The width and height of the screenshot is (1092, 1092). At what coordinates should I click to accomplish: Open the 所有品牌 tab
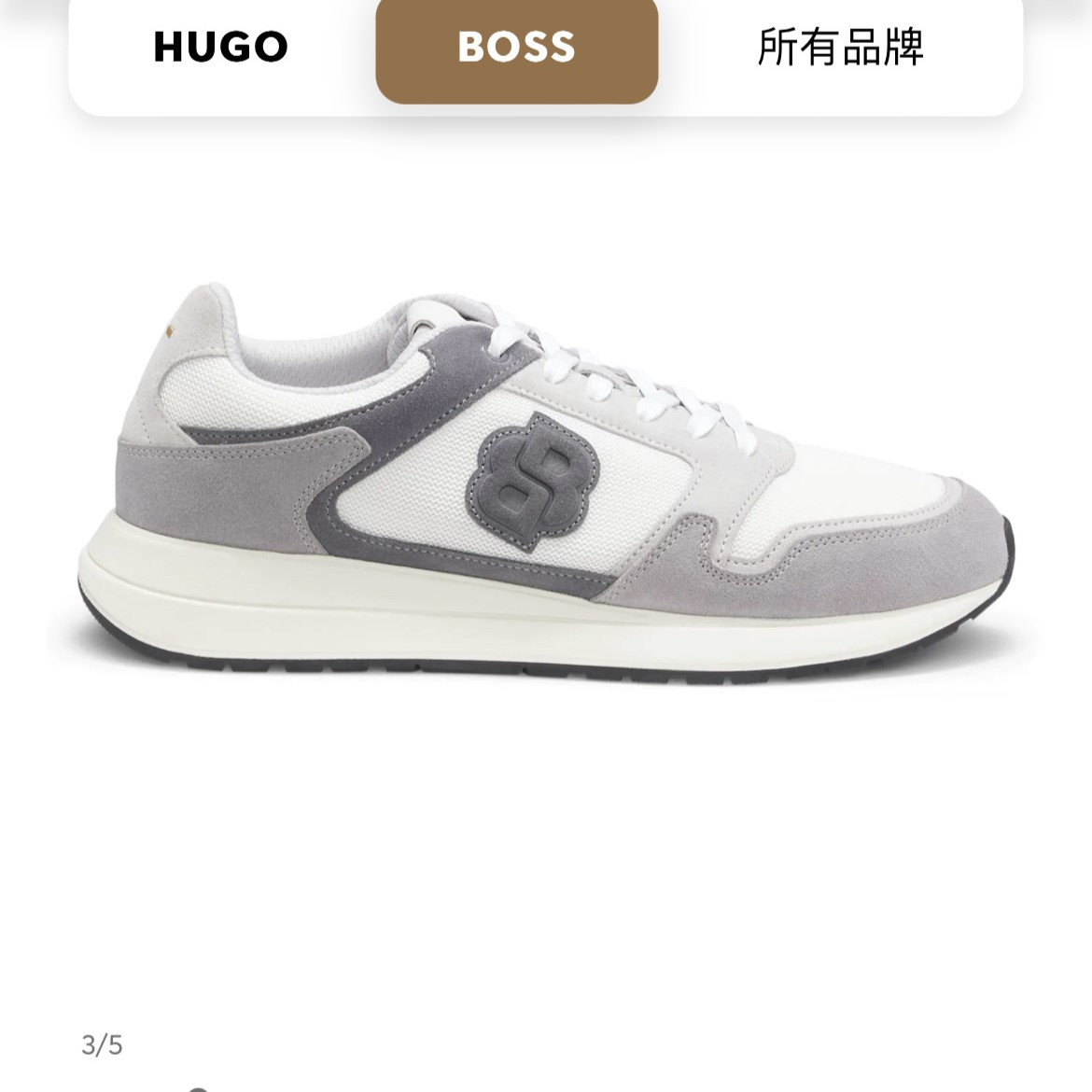[839, 47]
